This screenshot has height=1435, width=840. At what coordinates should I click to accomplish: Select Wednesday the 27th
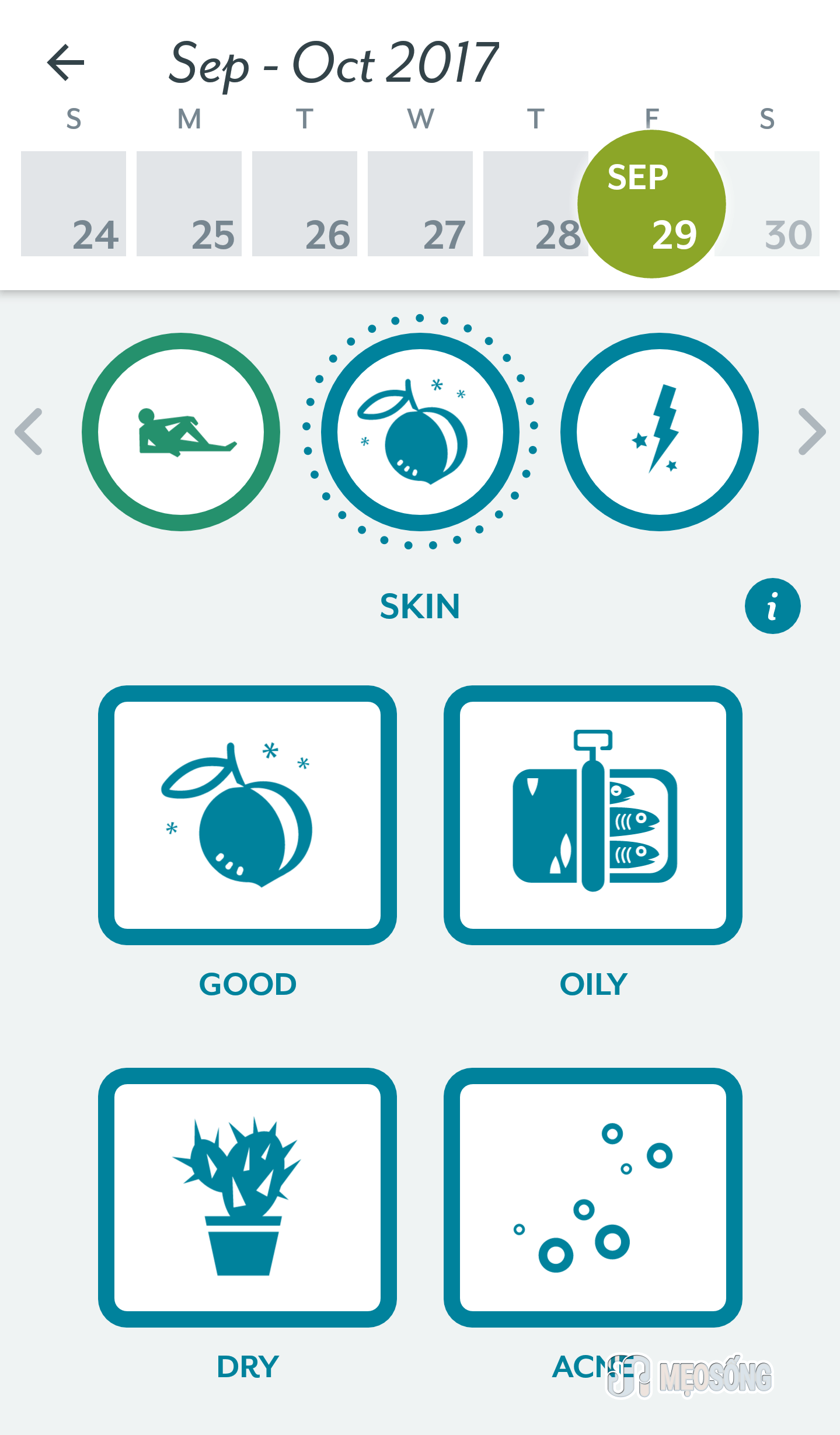pos(420,204)
